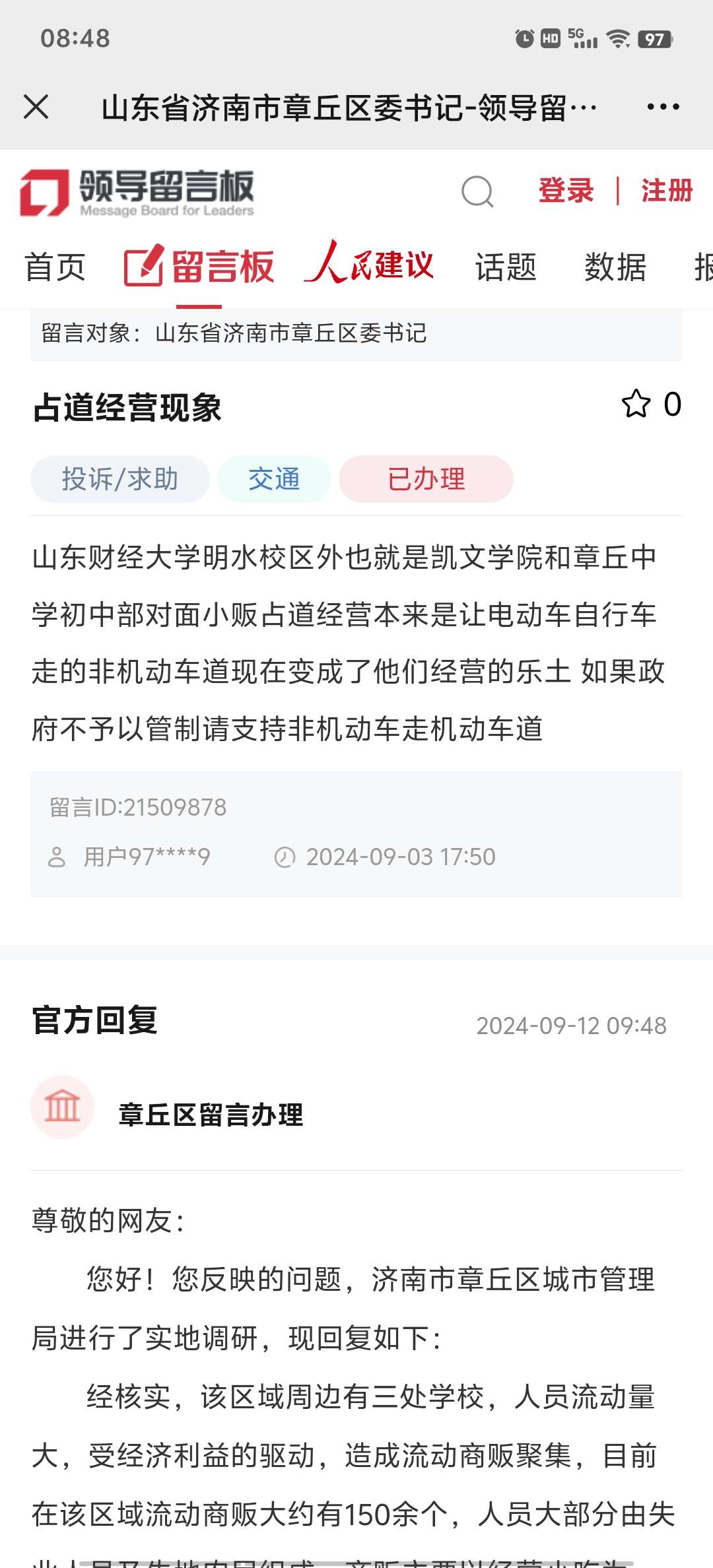This screenshot has width=713, height=1568.
Task: Open the 人民建议 tab
Action: (370, 265)
